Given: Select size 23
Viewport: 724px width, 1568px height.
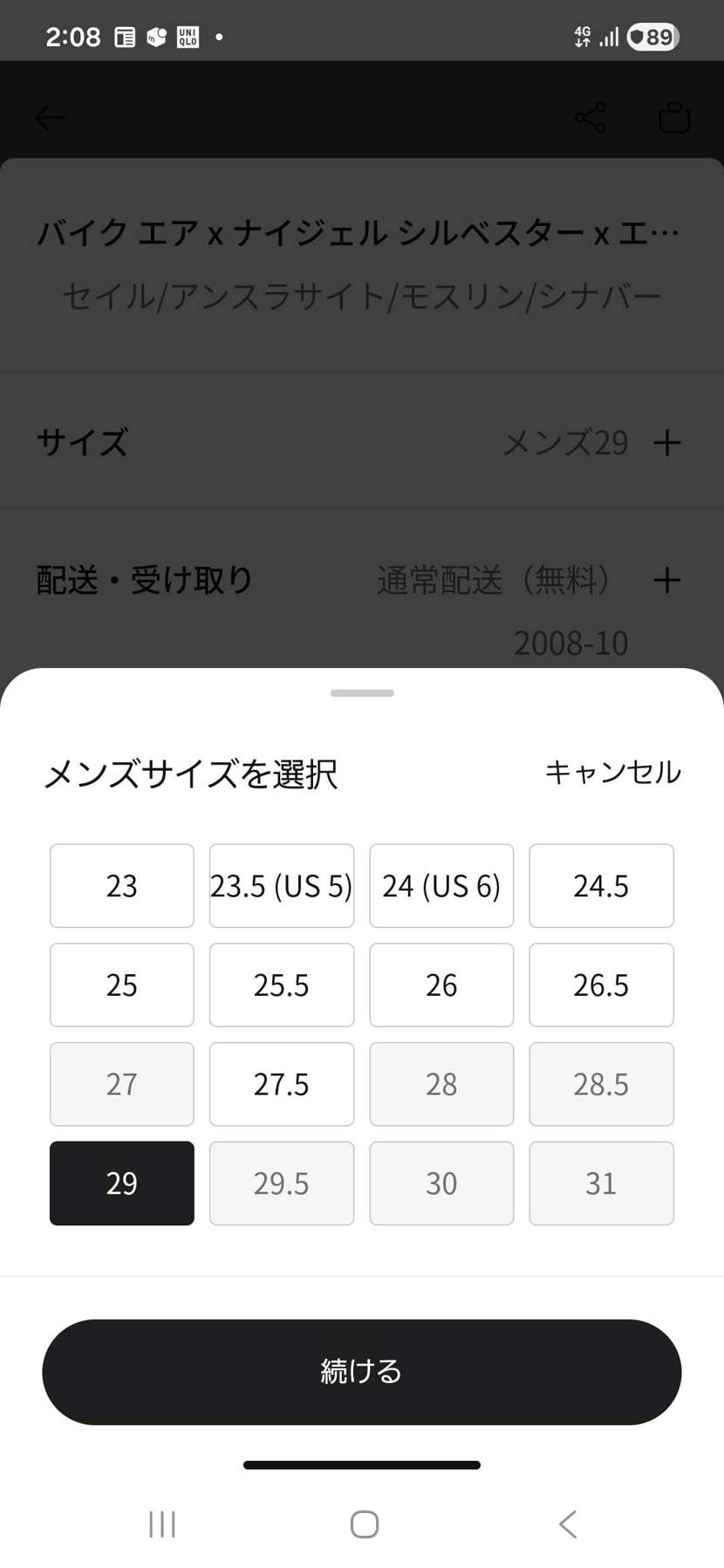Looking at the screenshot, I should pos(122,886).
